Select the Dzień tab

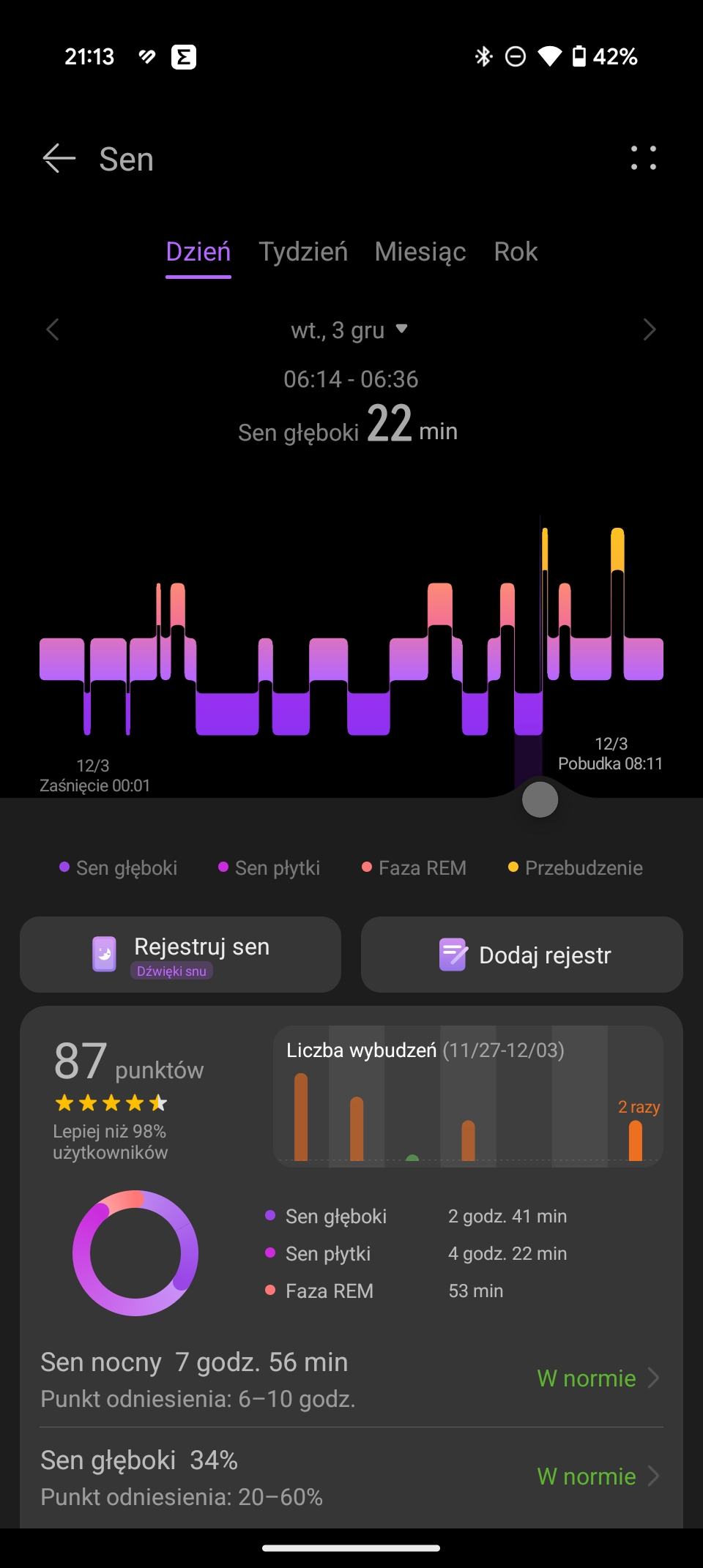198,252
